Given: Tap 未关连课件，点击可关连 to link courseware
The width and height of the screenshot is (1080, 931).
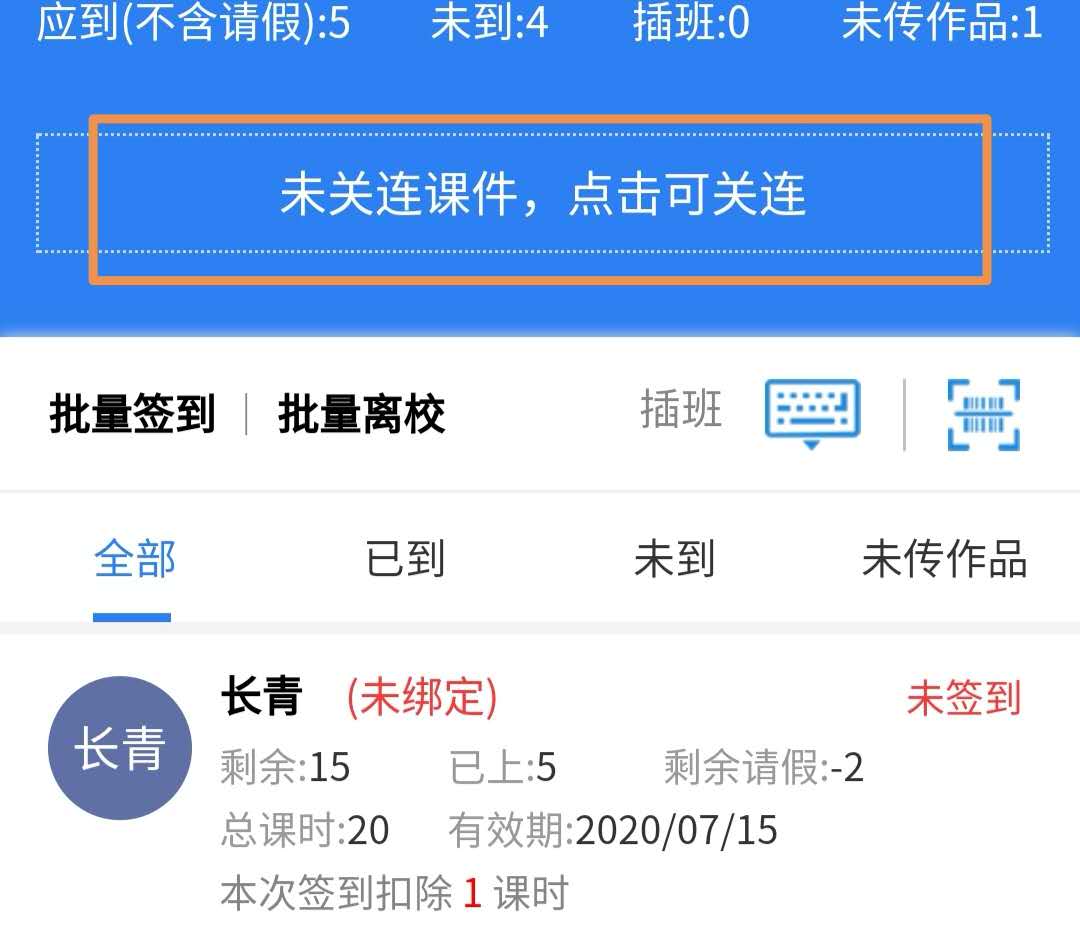Looking at the screenshot, I should coord(542,195).
